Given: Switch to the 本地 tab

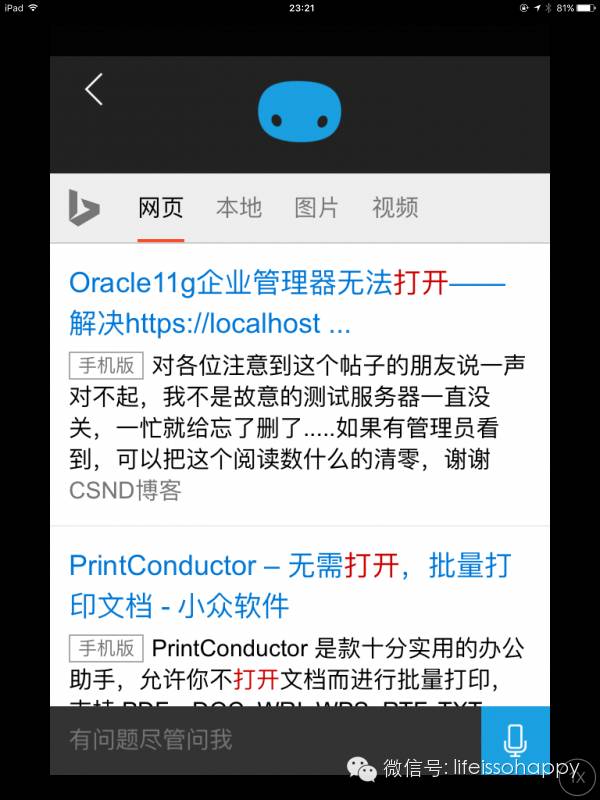Looking at the screenshot, I should click(239, 208).
